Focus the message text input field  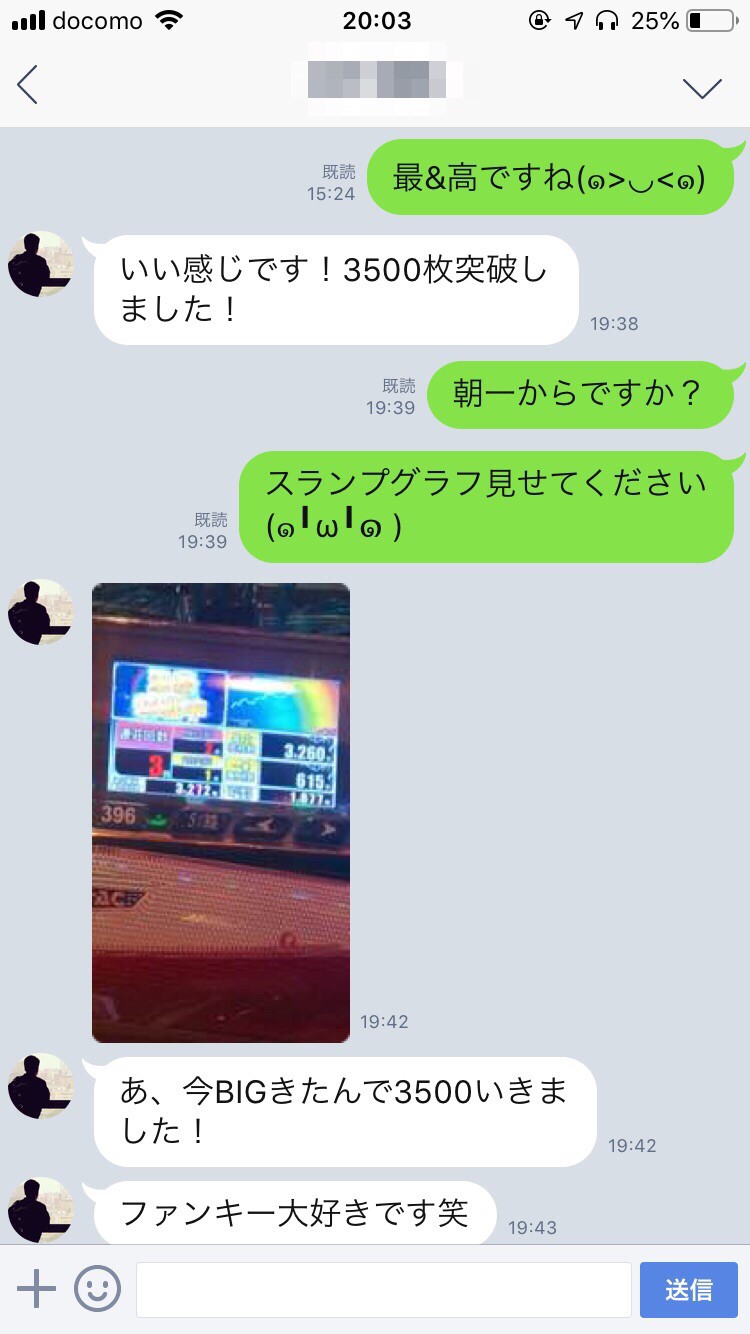click(383, 1289)
